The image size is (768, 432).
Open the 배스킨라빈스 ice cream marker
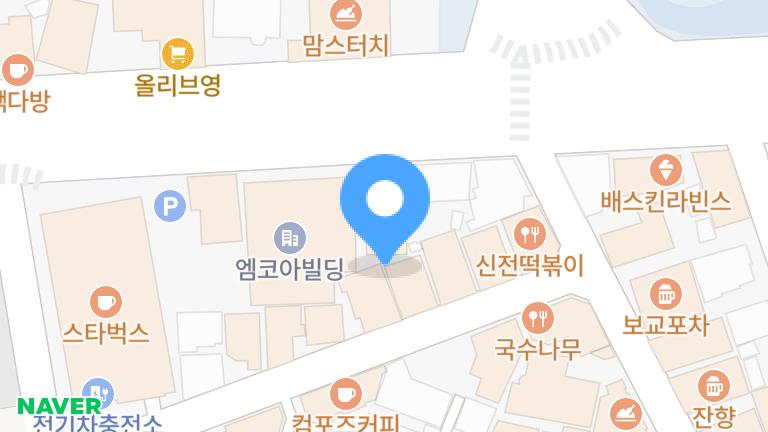pyautogui.click(x=665, y=169)
